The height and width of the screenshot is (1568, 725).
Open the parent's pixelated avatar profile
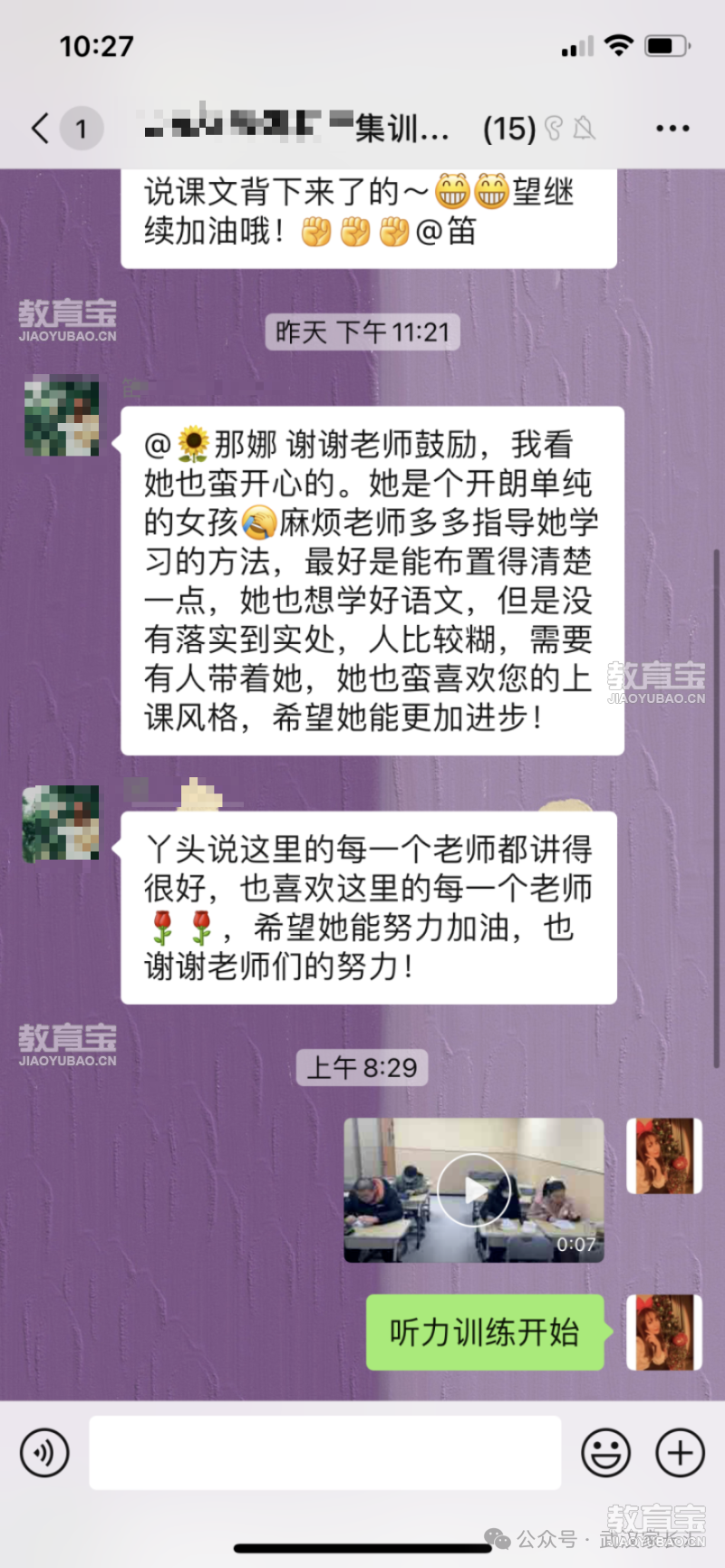62,416
